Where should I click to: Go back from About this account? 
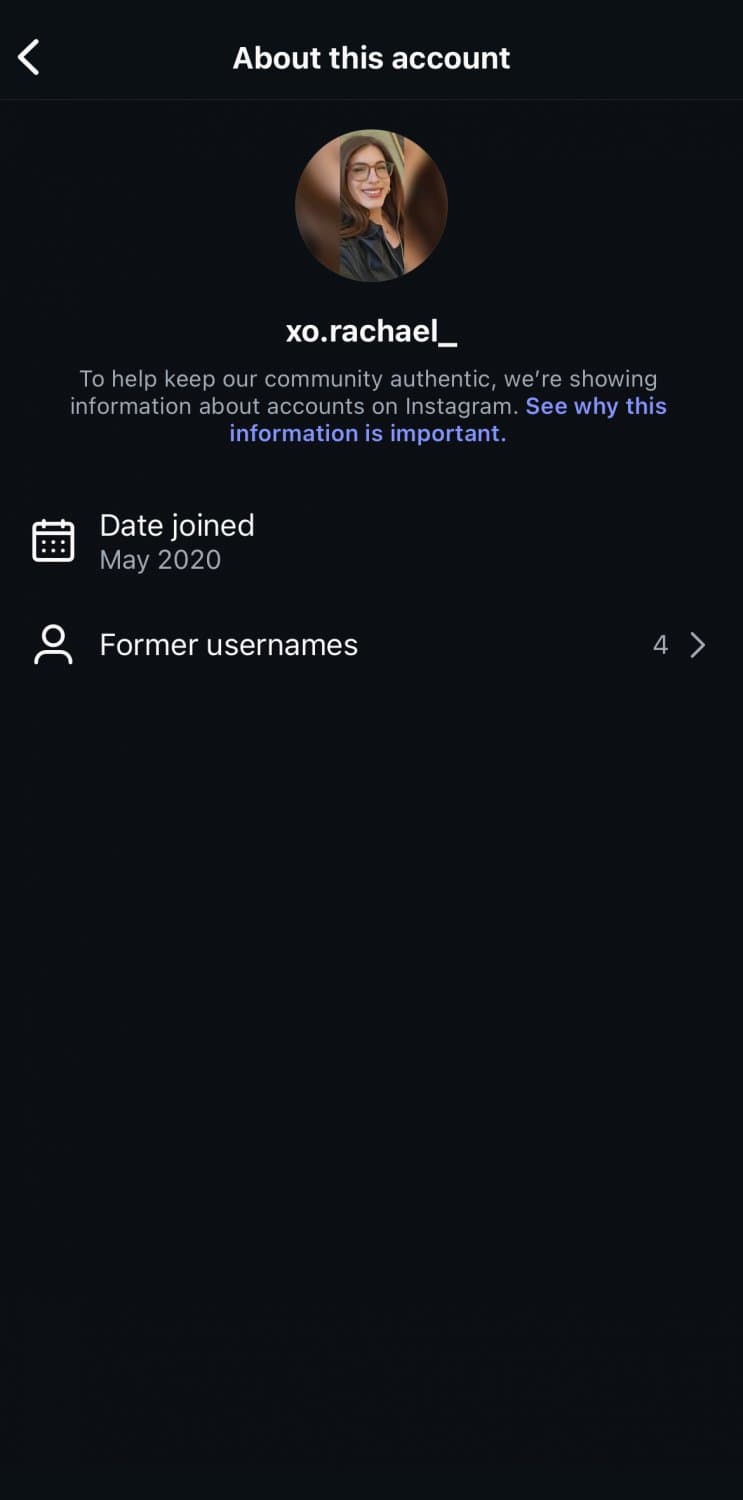tap(29, 58)
